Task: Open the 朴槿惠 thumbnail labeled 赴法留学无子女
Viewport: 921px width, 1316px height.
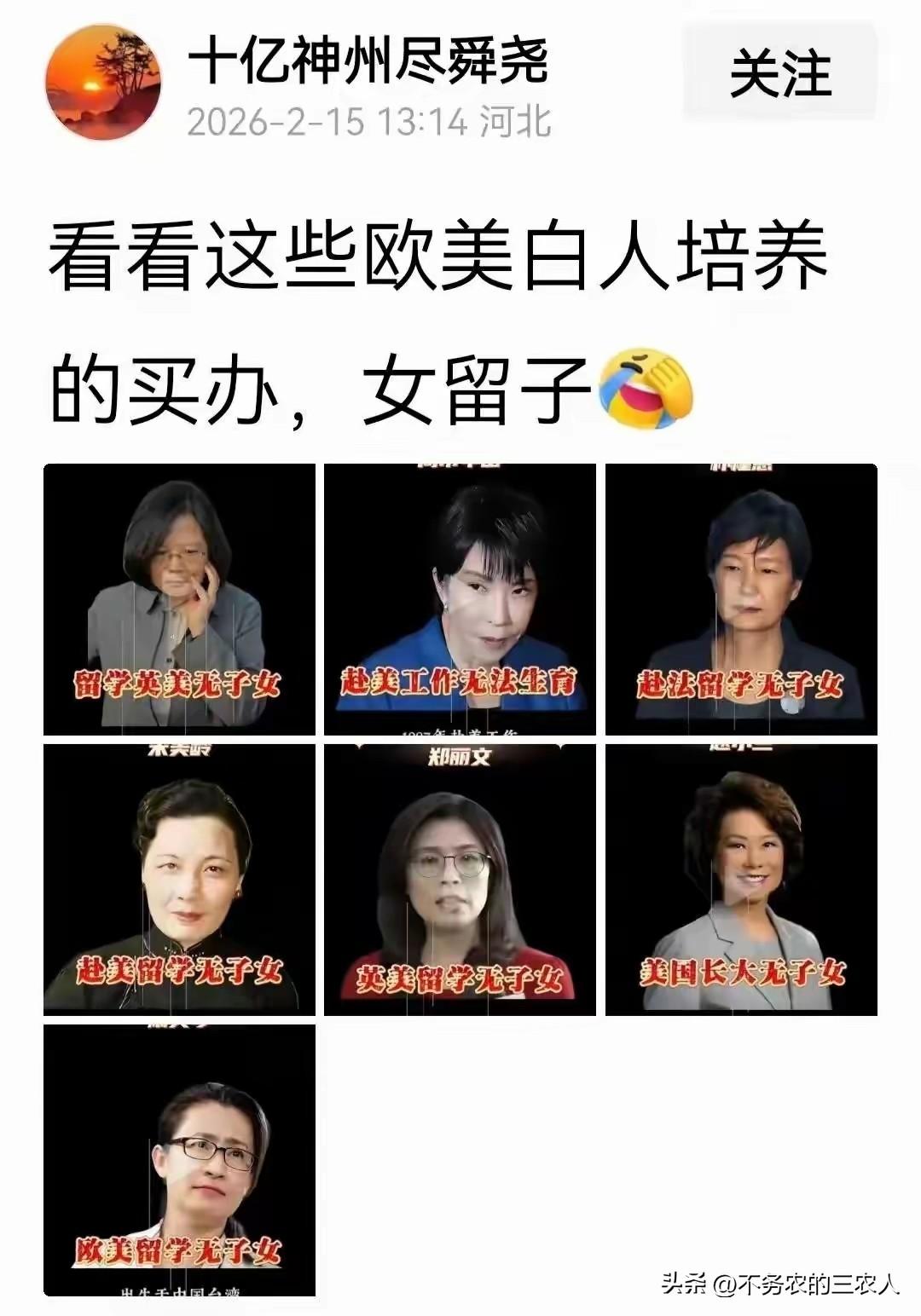Action: click(740, 597)
